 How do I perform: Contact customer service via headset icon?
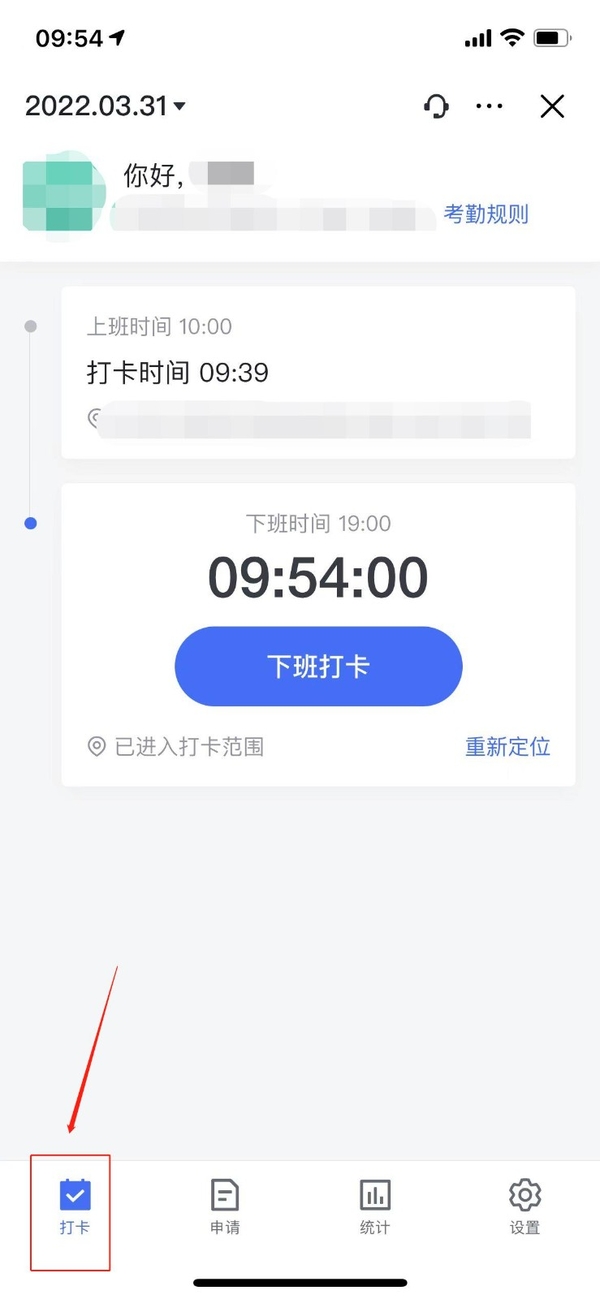coord(436,107)
